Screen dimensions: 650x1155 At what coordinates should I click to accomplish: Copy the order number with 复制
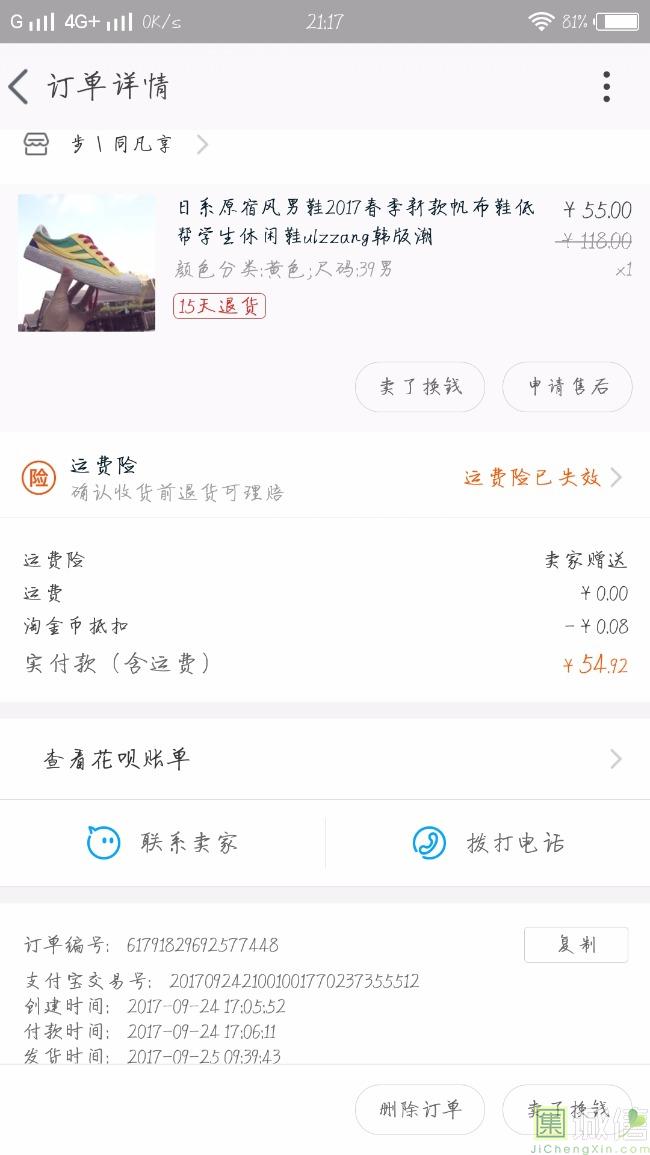tap(576, 945)
